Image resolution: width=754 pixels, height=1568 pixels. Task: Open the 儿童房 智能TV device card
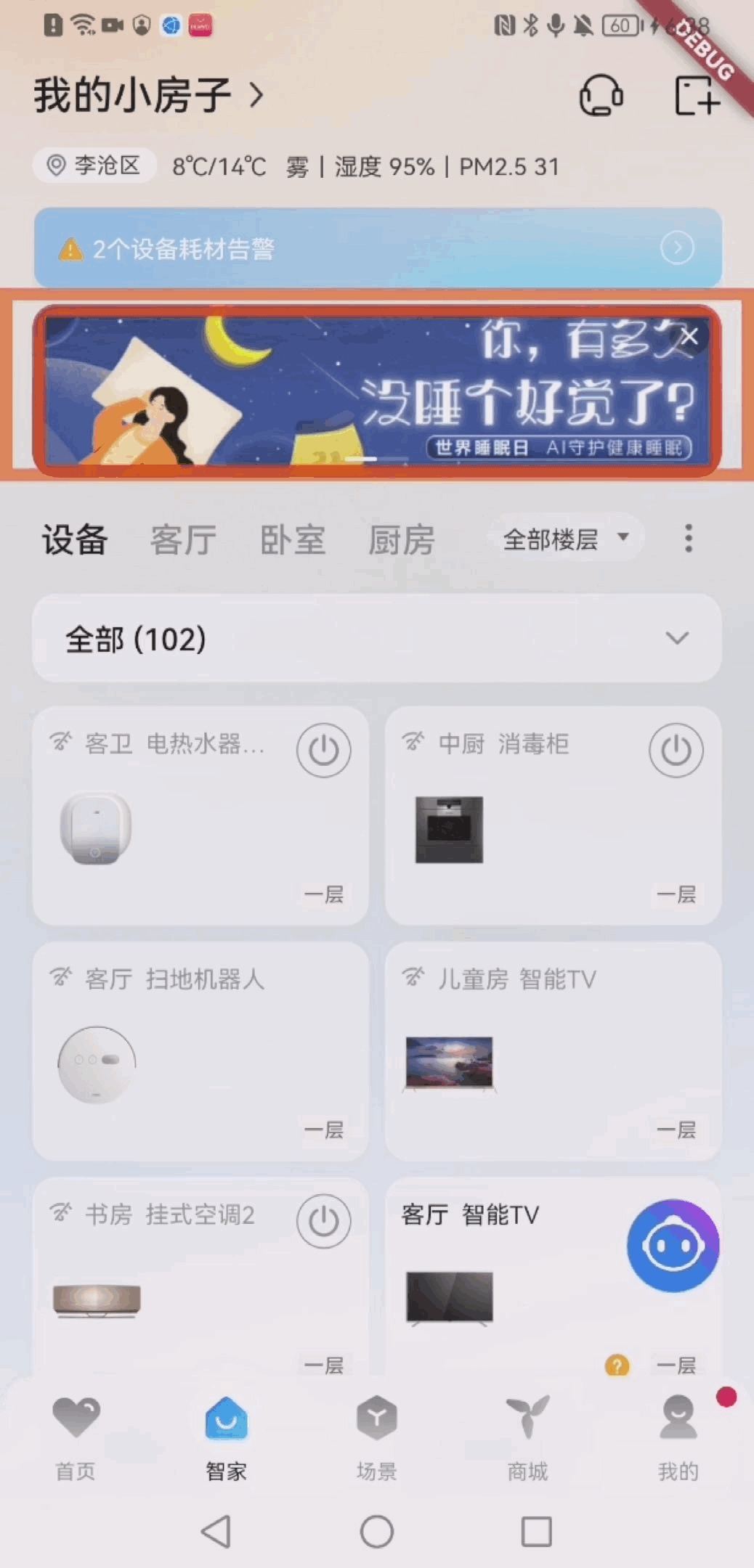pos(553,1051)
